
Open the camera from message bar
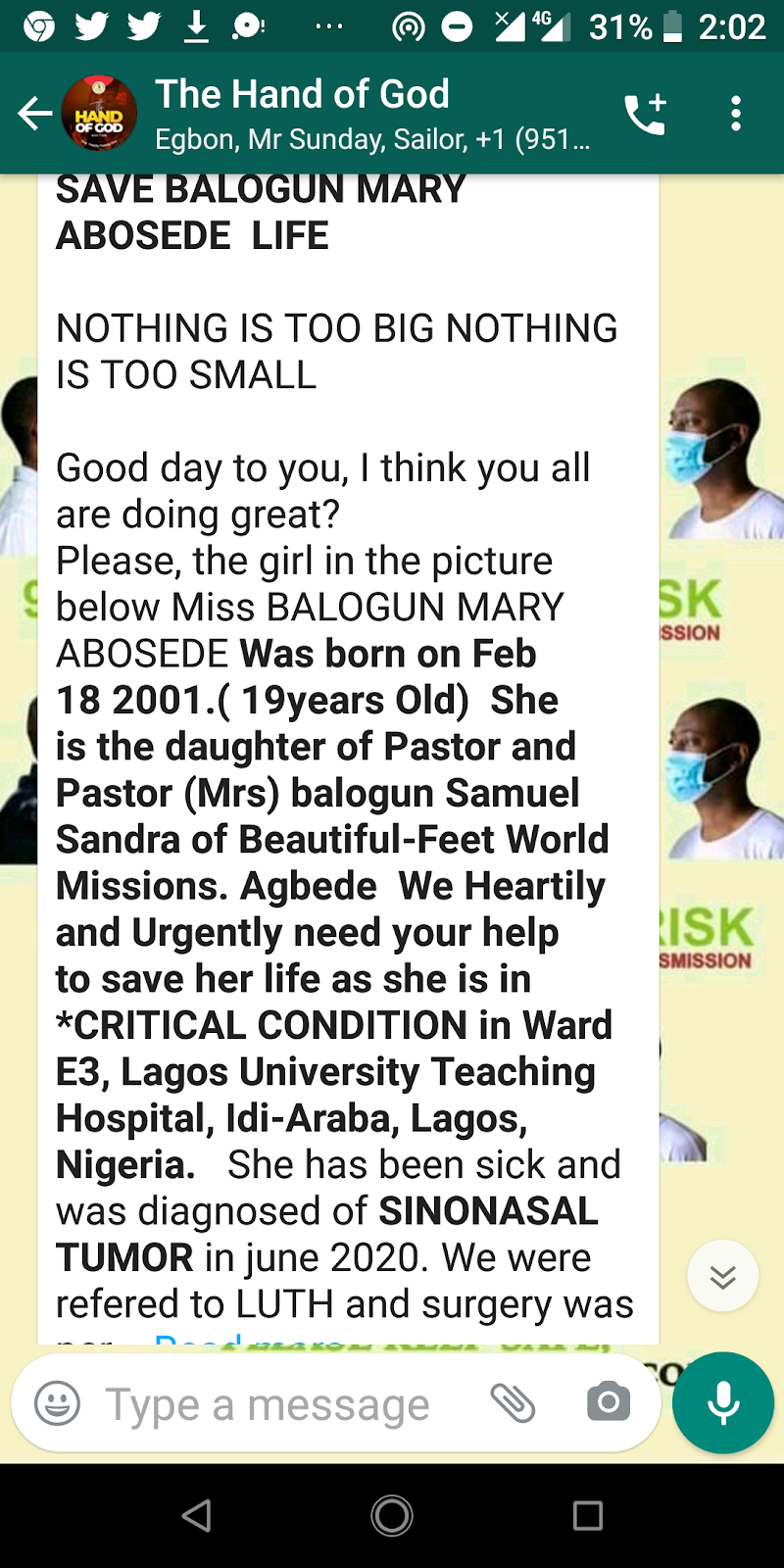(609, 1403)
